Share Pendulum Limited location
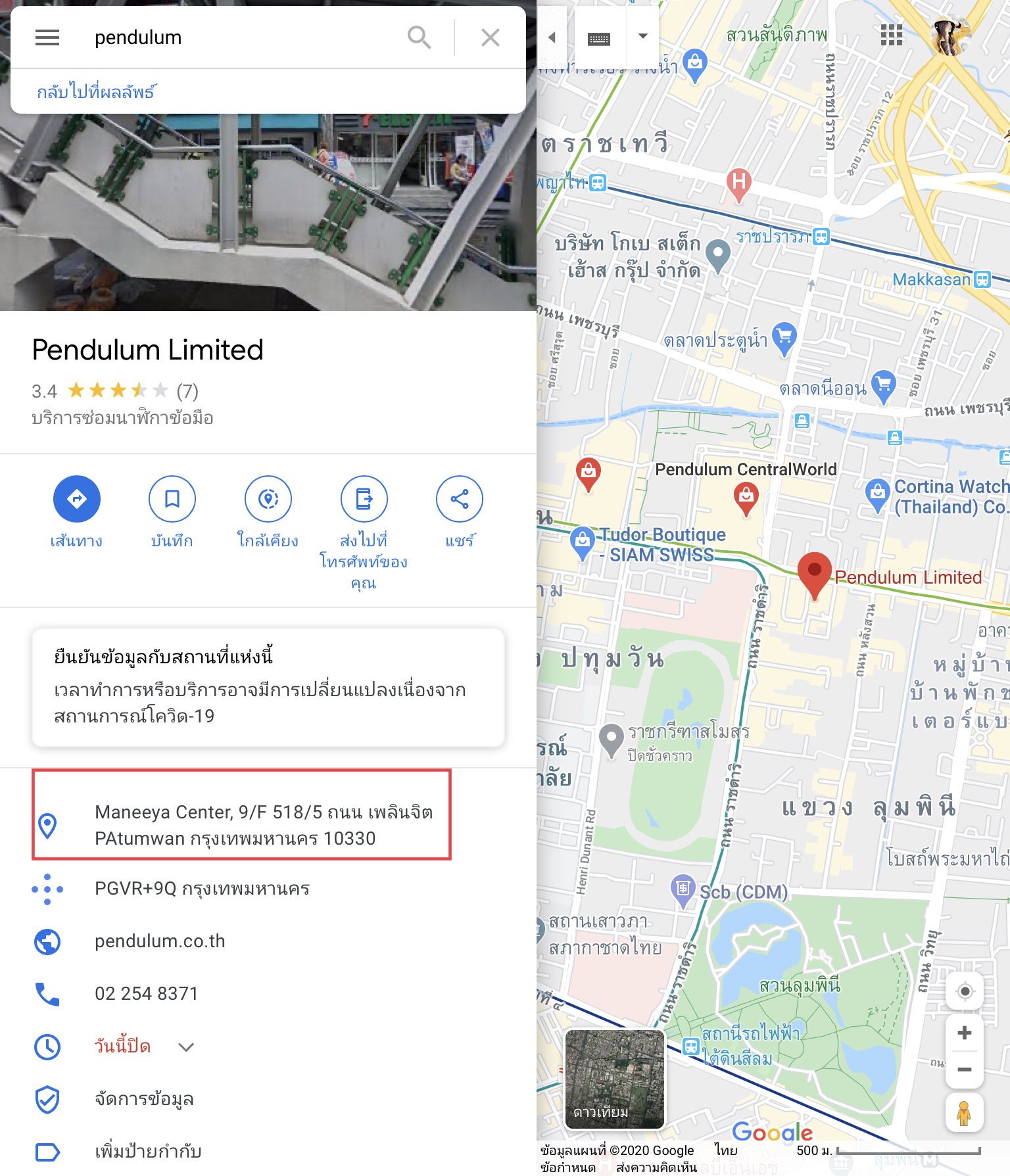 (x=459, y=499)
